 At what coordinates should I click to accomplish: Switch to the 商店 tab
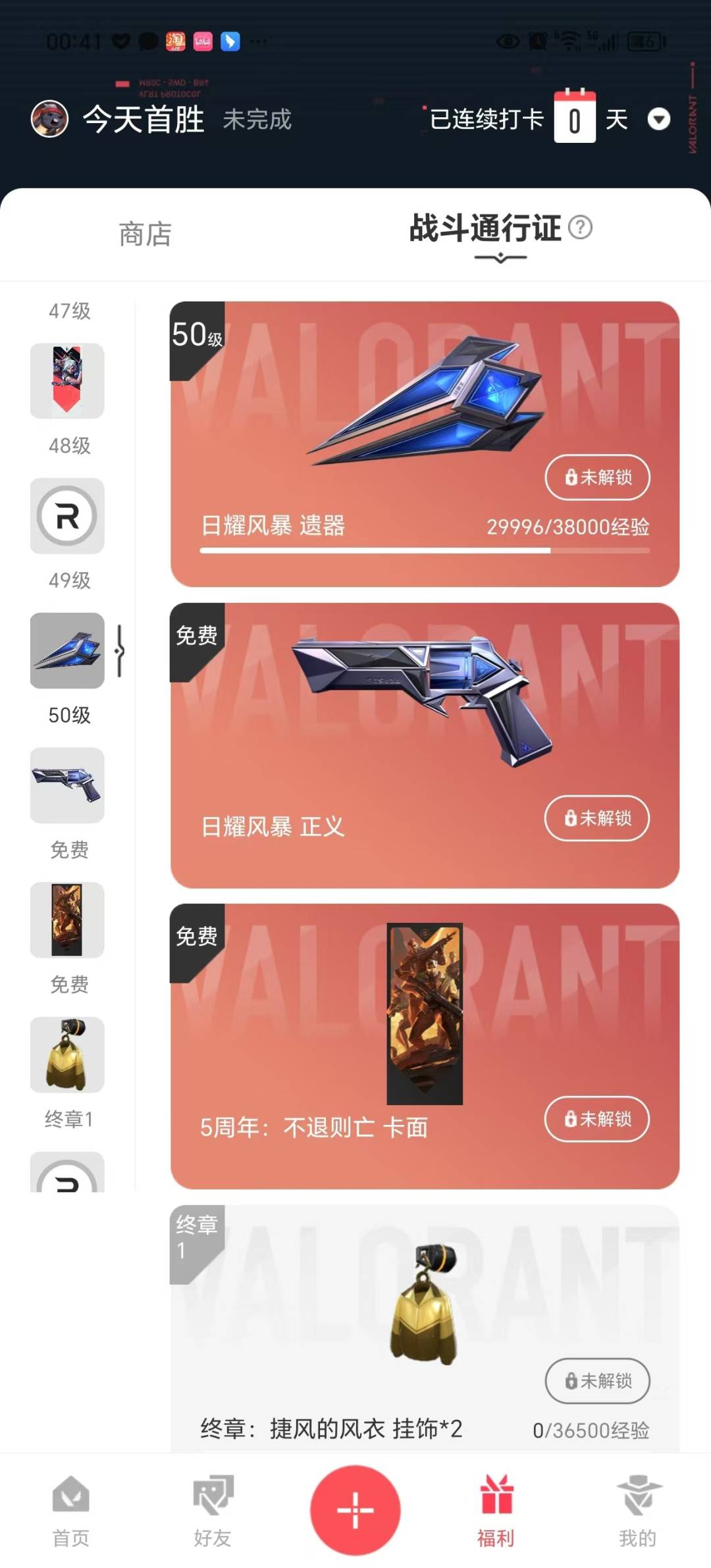pyautogui.click(x=145, y=234)
